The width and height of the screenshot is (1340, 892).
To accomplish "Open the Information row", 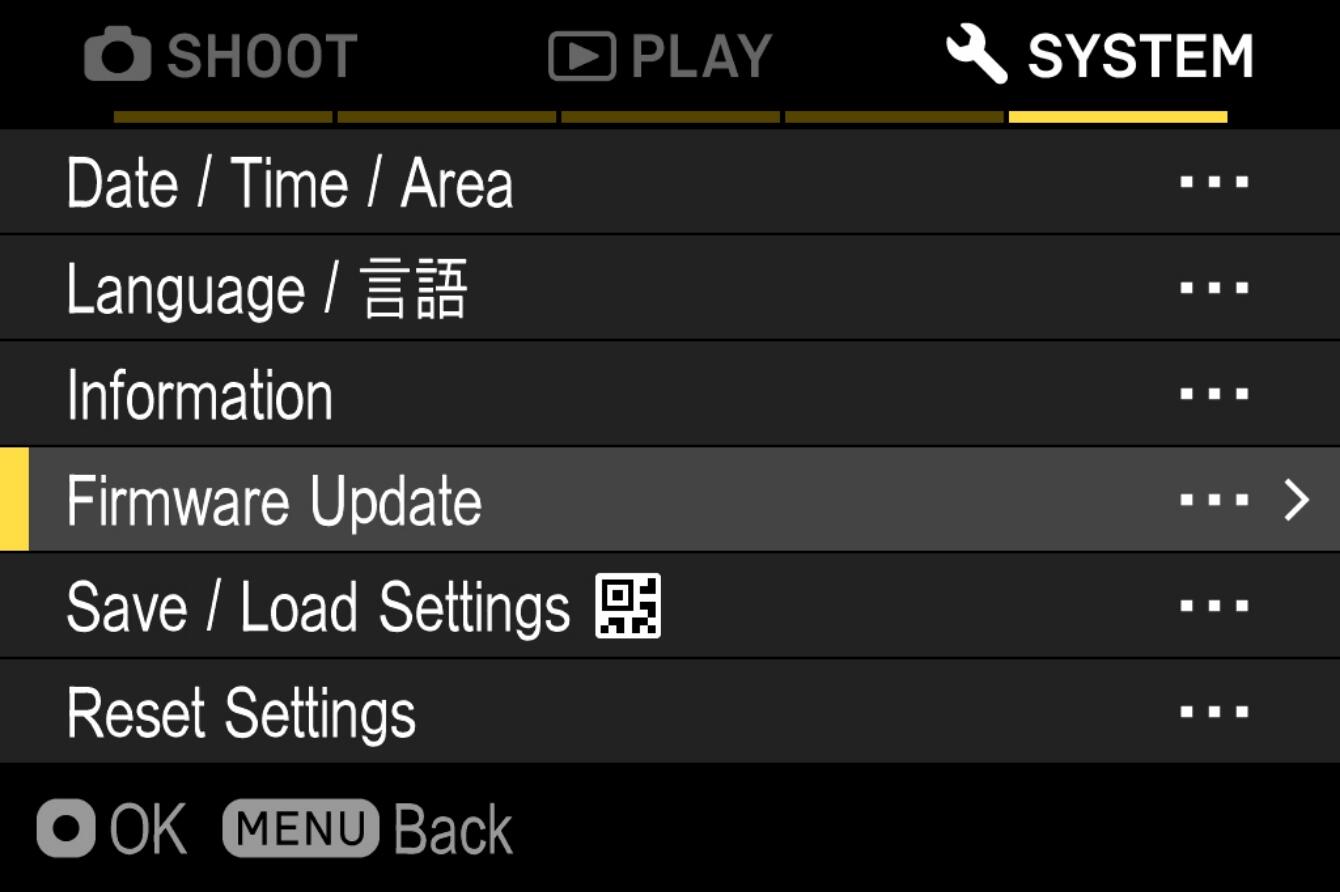I will 670,395.
